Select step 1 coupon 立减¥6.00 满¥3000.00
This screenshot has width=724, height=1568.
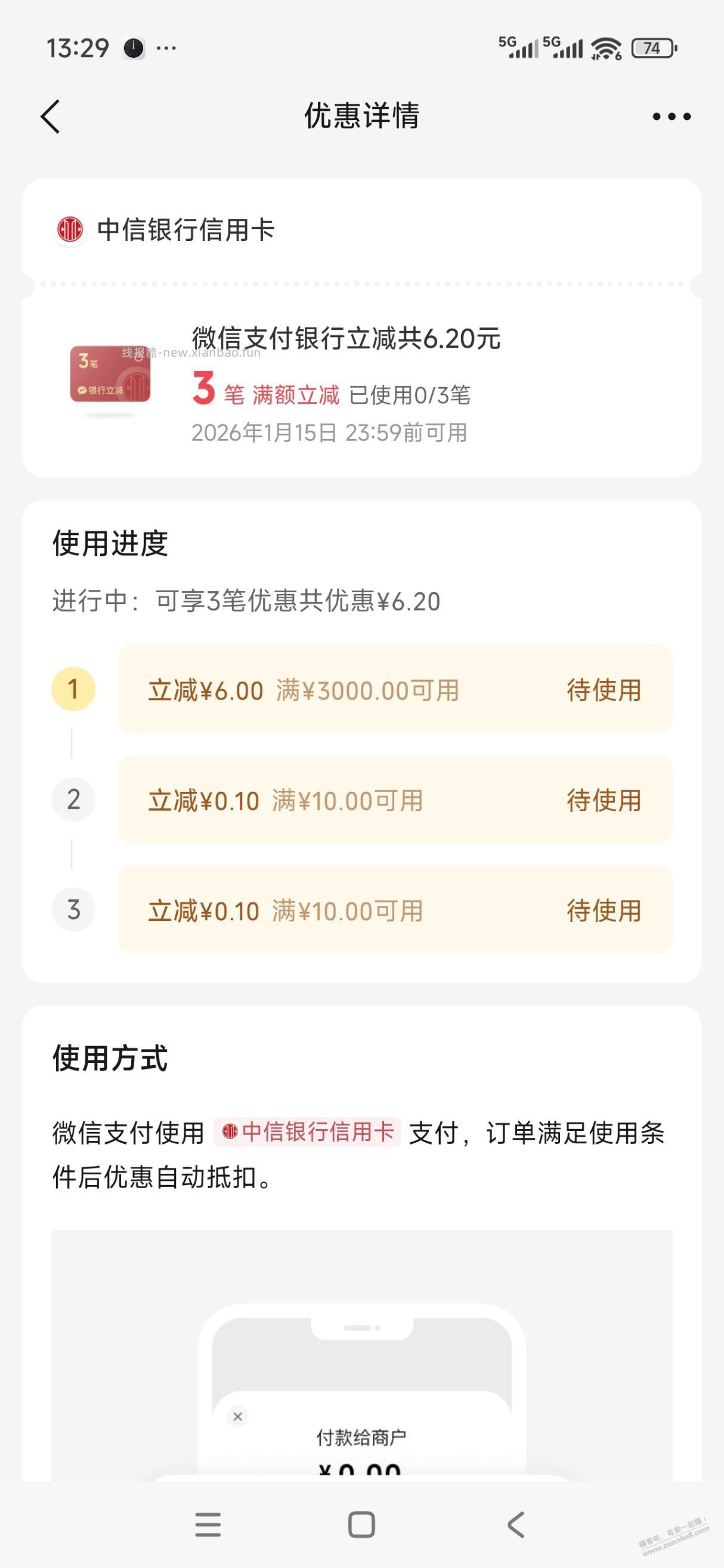click(x=395, y=689)
